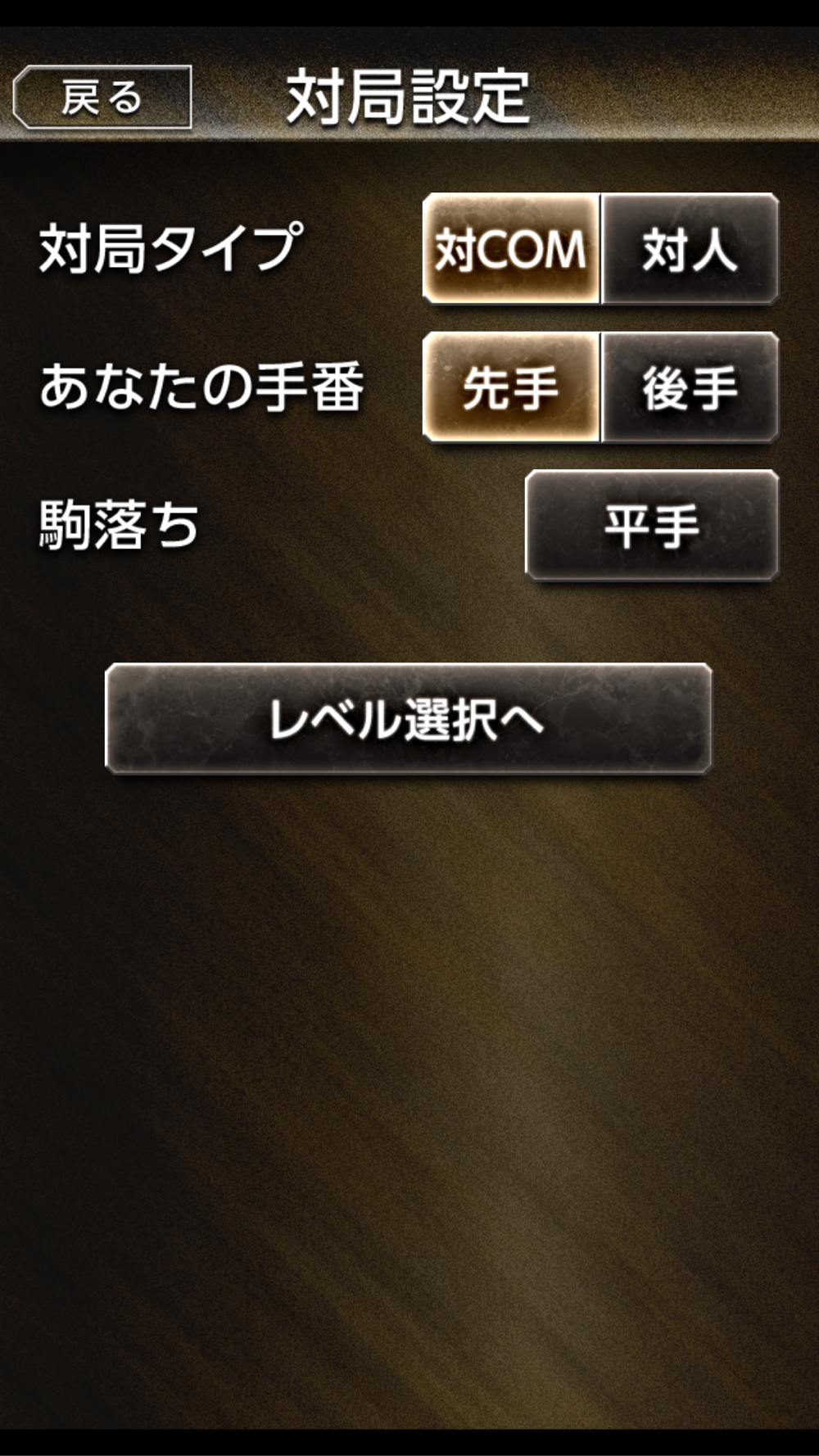The image size is (819, 1456).
Task: Switch game type to 対人
Action: point(690,249)
